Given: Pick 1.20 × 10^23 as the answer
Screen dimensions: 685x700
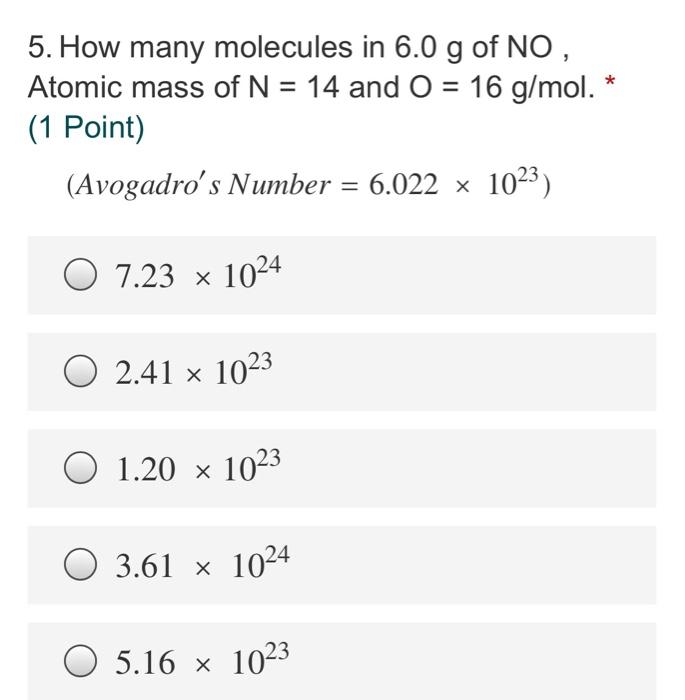Looking at the screenshot, I should pyautogui.click(x=82, y=468).
